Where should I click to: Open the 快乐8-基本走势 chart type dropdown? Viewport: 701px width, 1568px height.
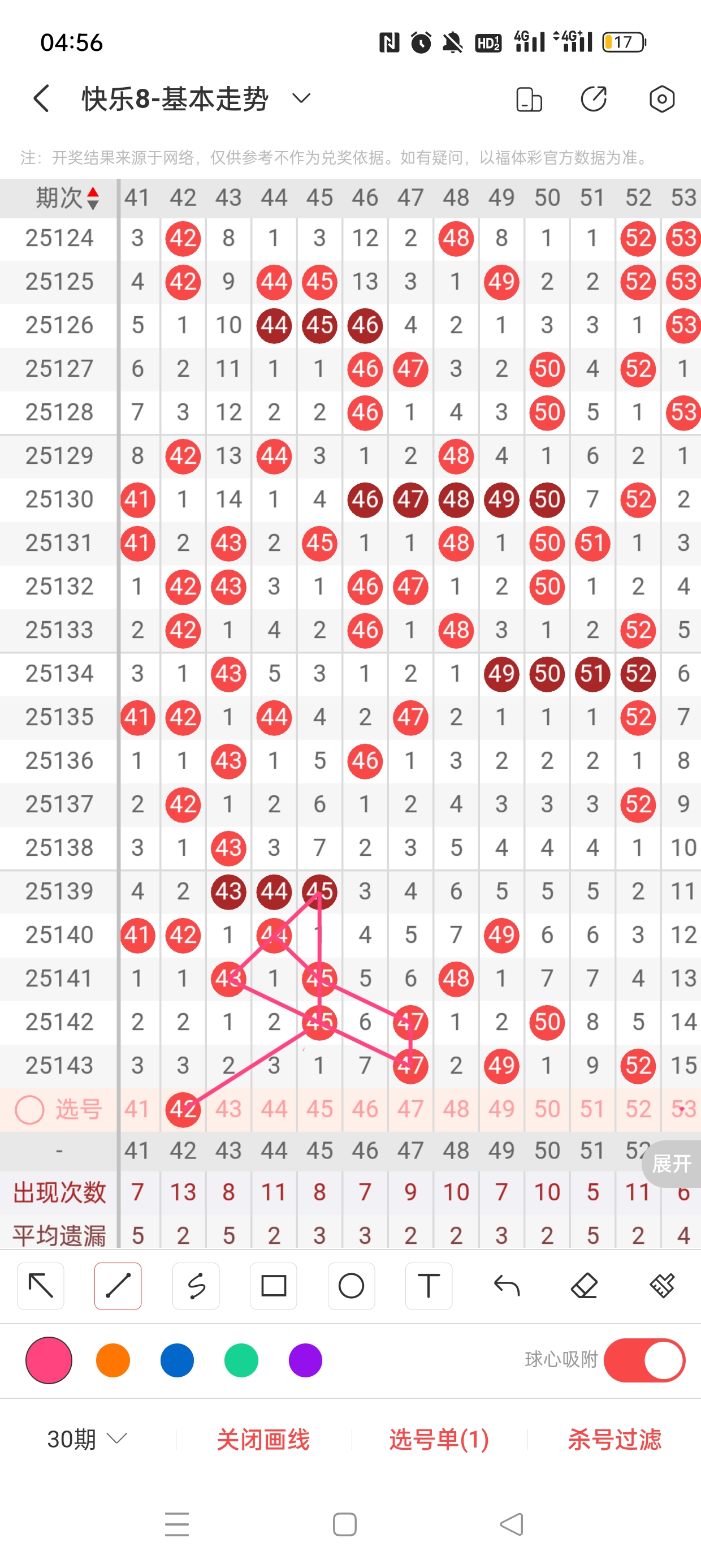(x=302, y=98)
